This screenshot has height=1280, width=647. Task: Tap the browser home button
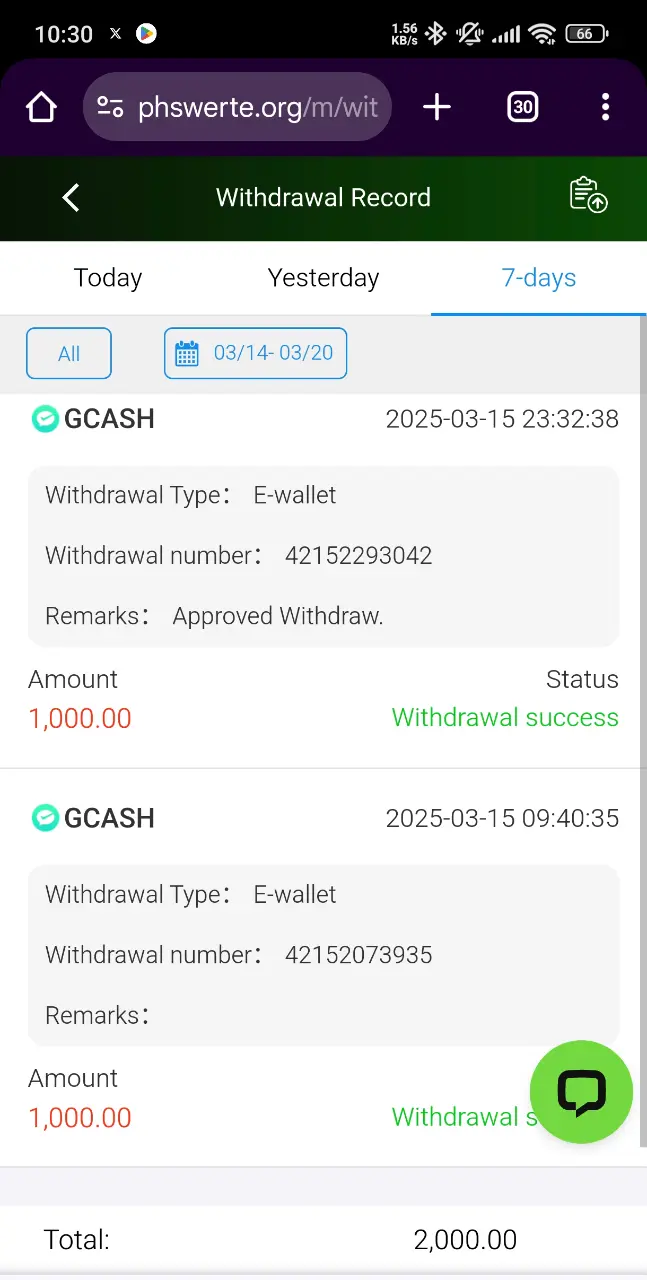[x=41, y=107]
